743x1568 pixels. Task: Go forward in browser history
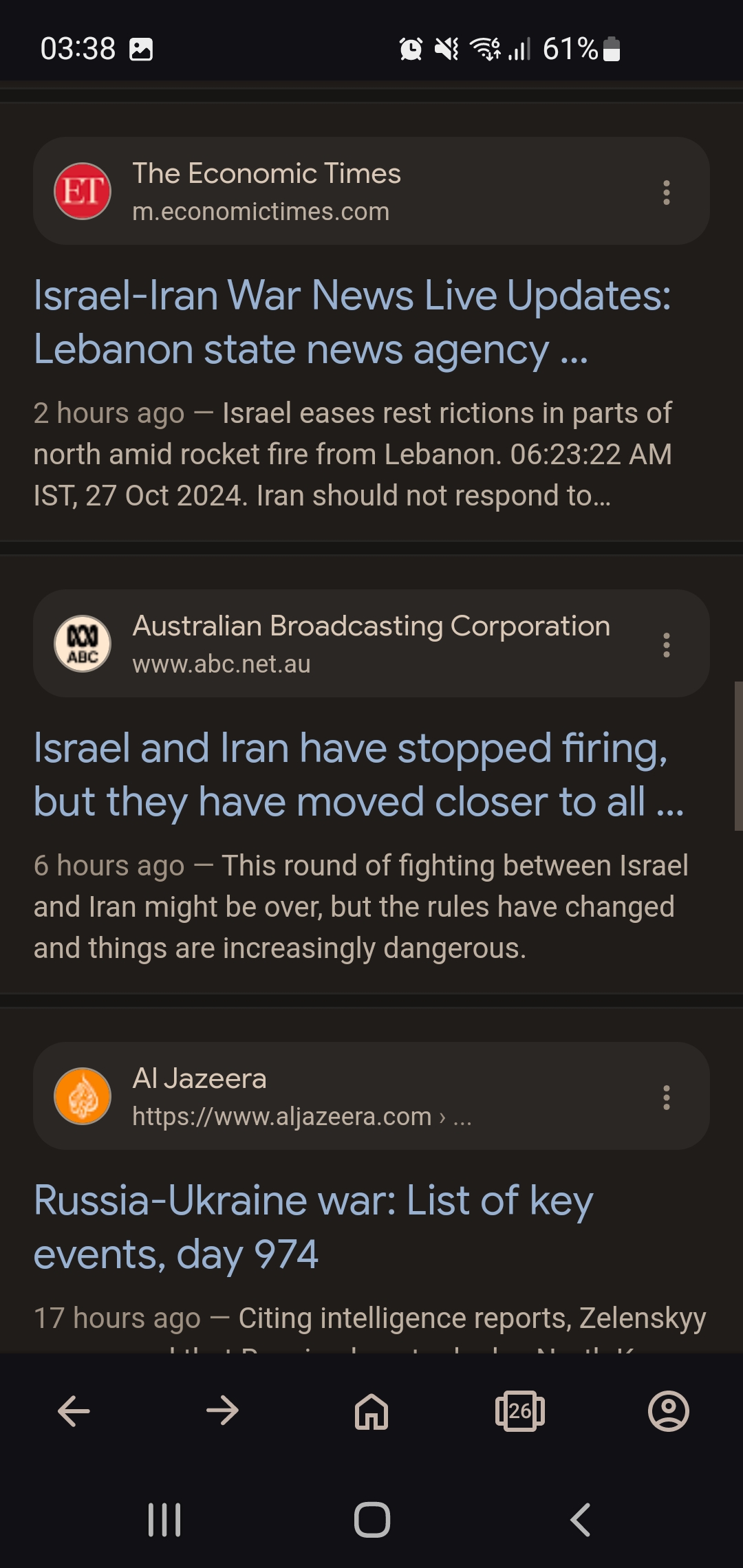[222, 1411]
